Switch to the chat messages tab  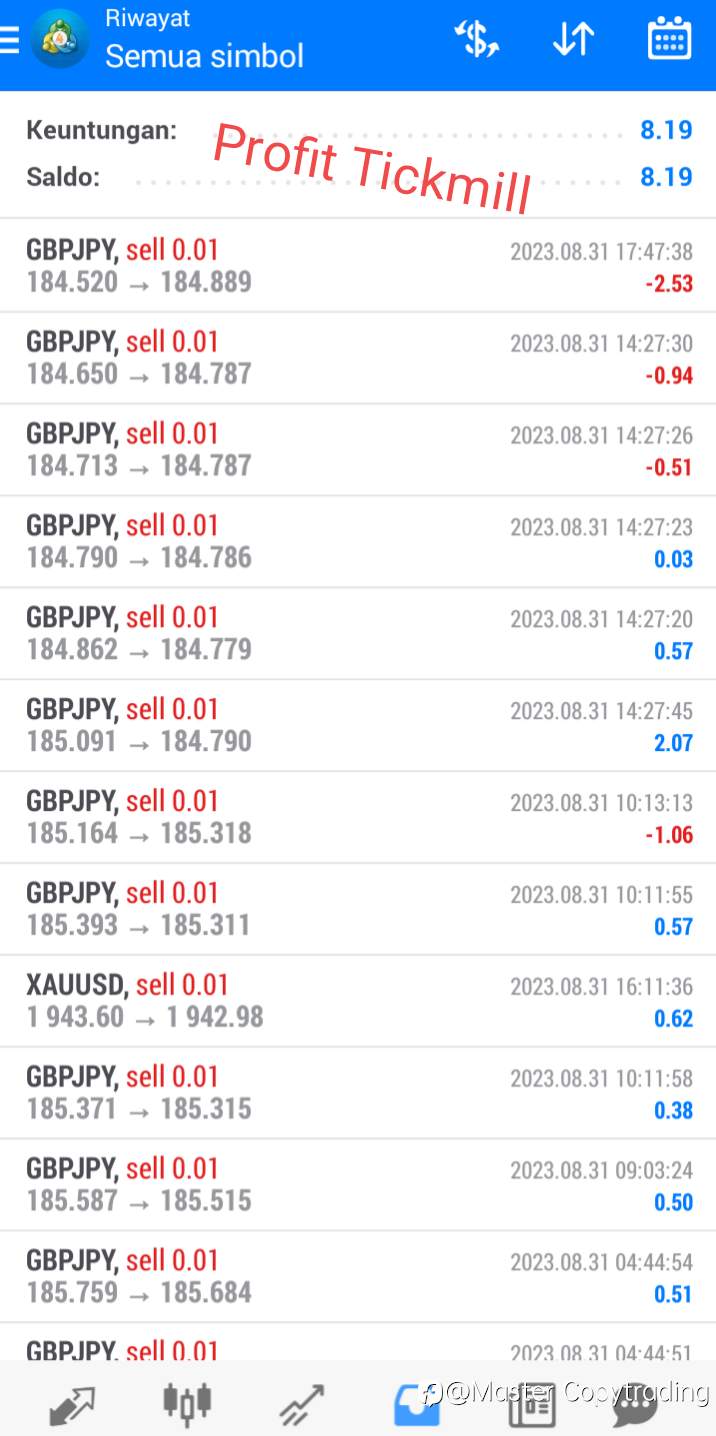coord(635,1405)
